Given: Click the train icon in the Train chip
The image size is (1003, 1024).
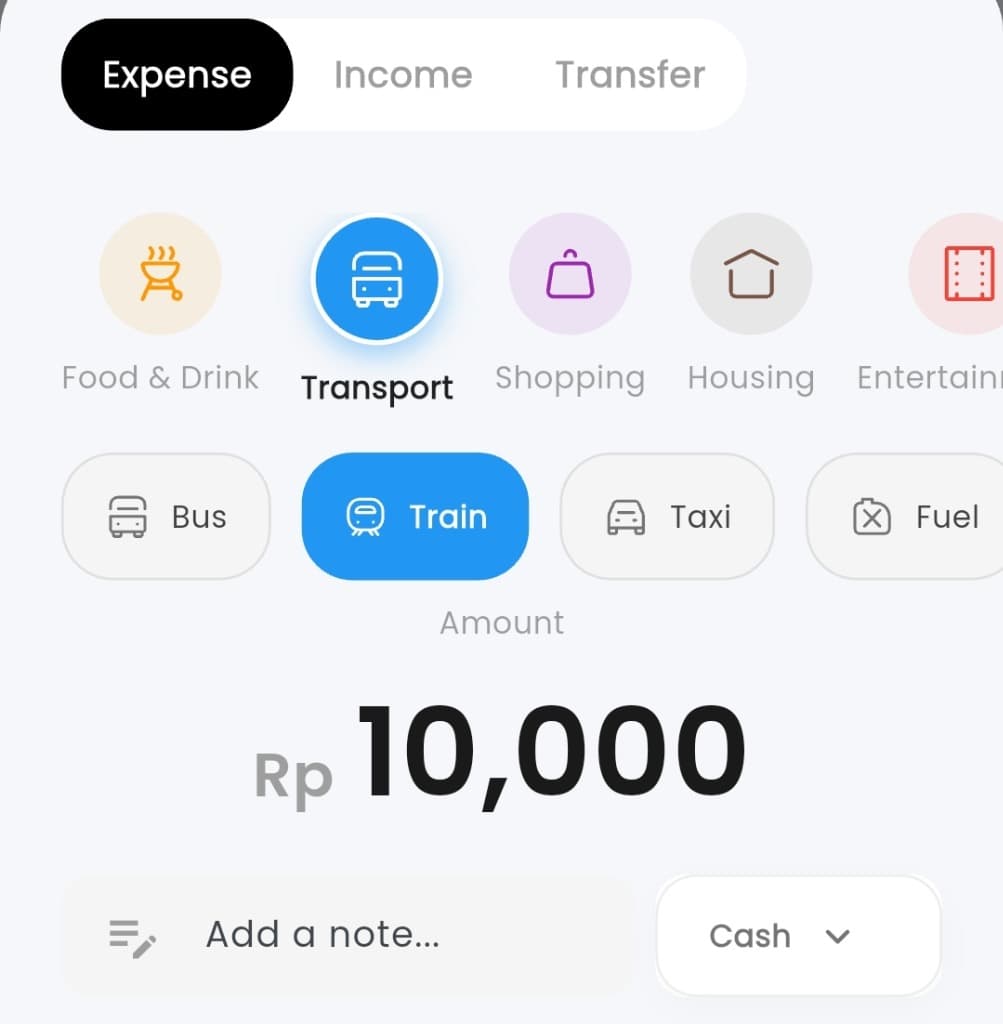Looking at the screenshot, I should 366,516.
